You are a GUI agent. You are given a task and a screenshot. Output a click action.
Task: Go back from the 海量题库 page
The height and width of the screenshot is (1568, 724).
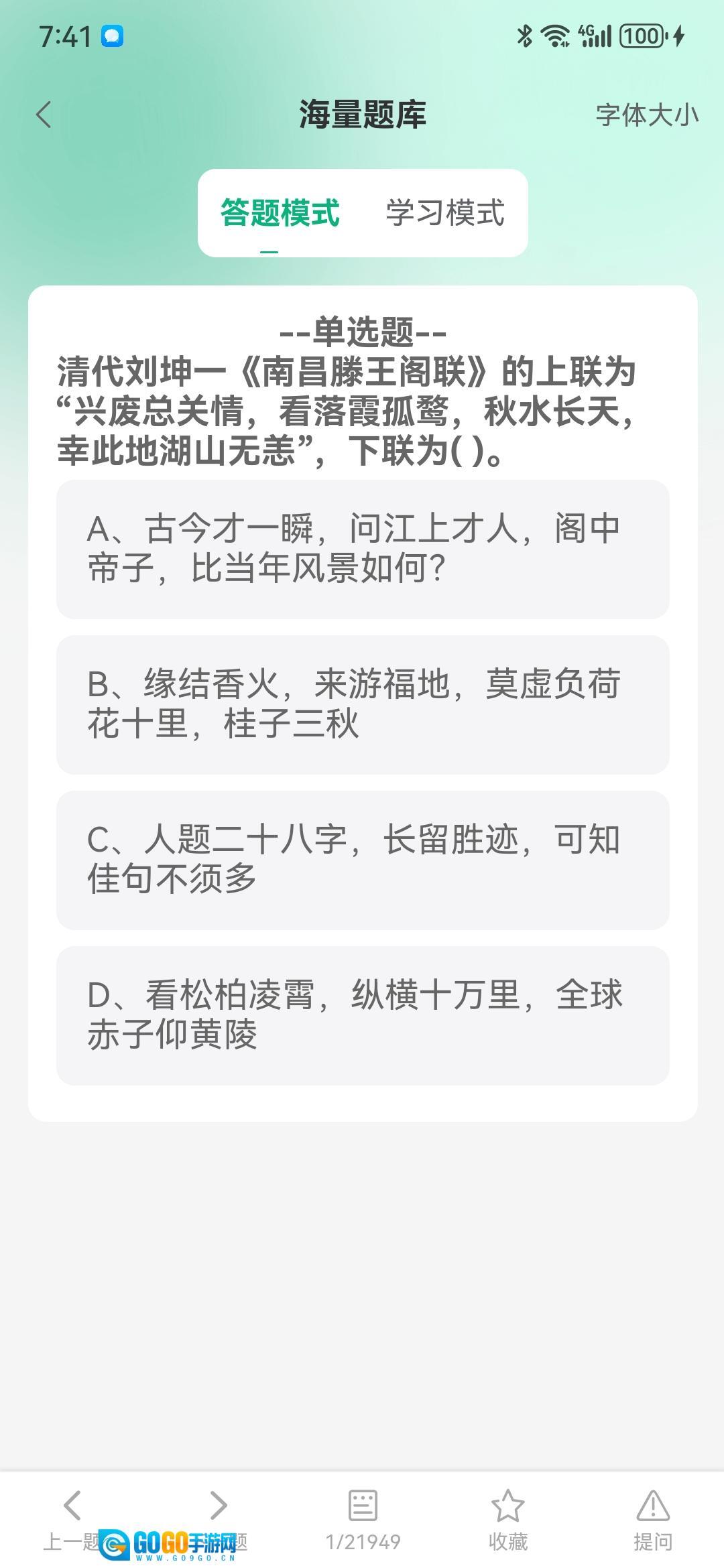(44, 115)
